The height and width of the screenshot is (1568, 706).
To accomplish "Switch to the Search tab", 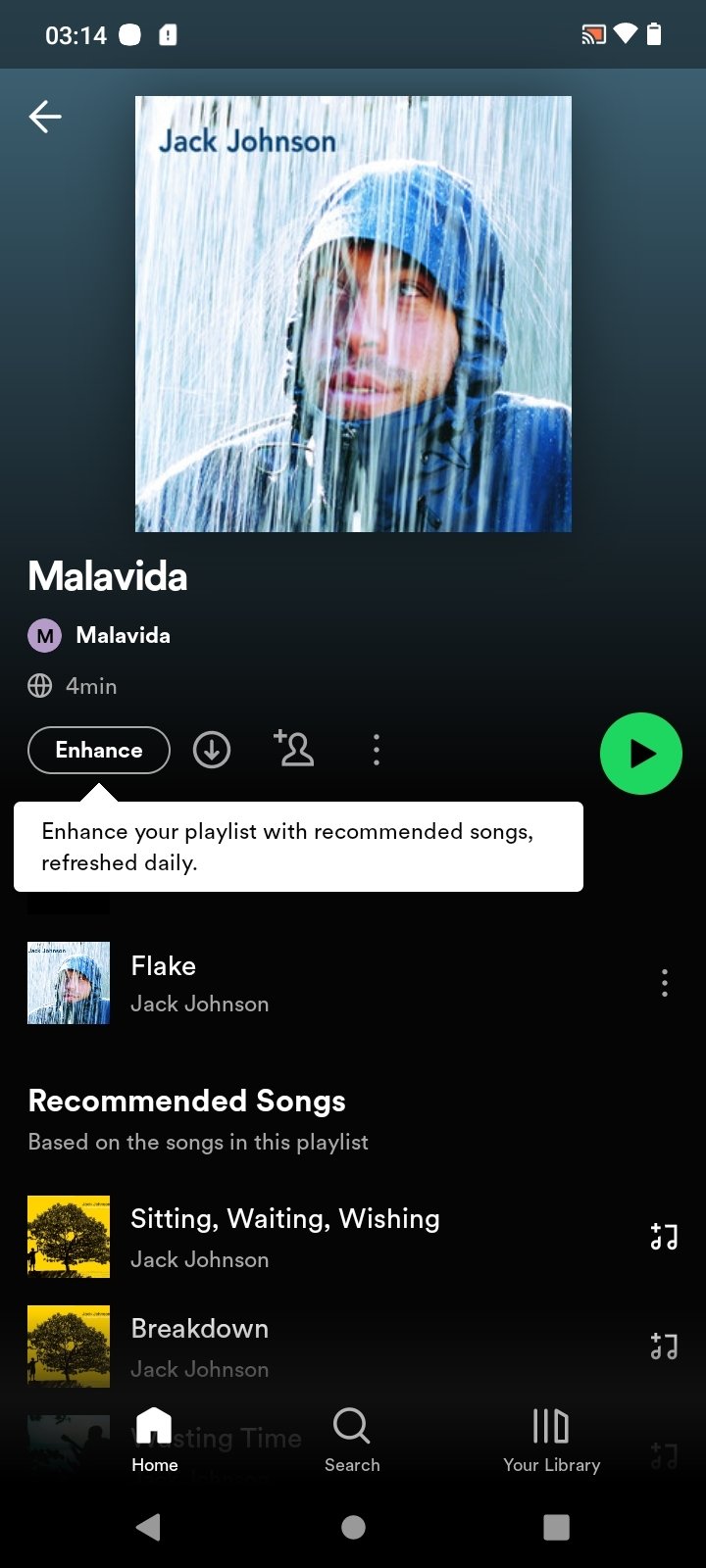I will point(352,1439).
